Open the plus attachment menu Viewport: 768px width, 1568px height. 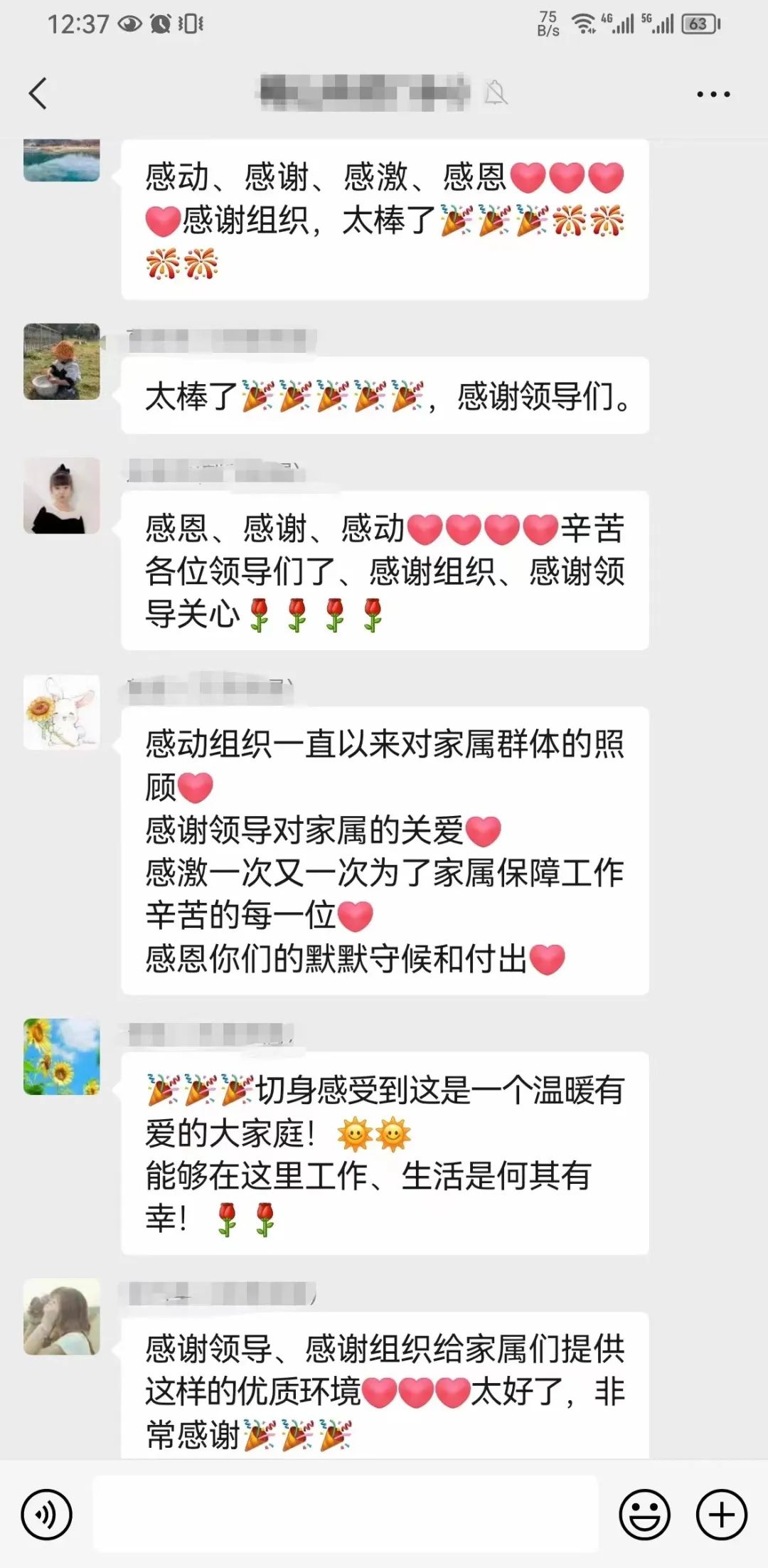[x=721, y=1515]
